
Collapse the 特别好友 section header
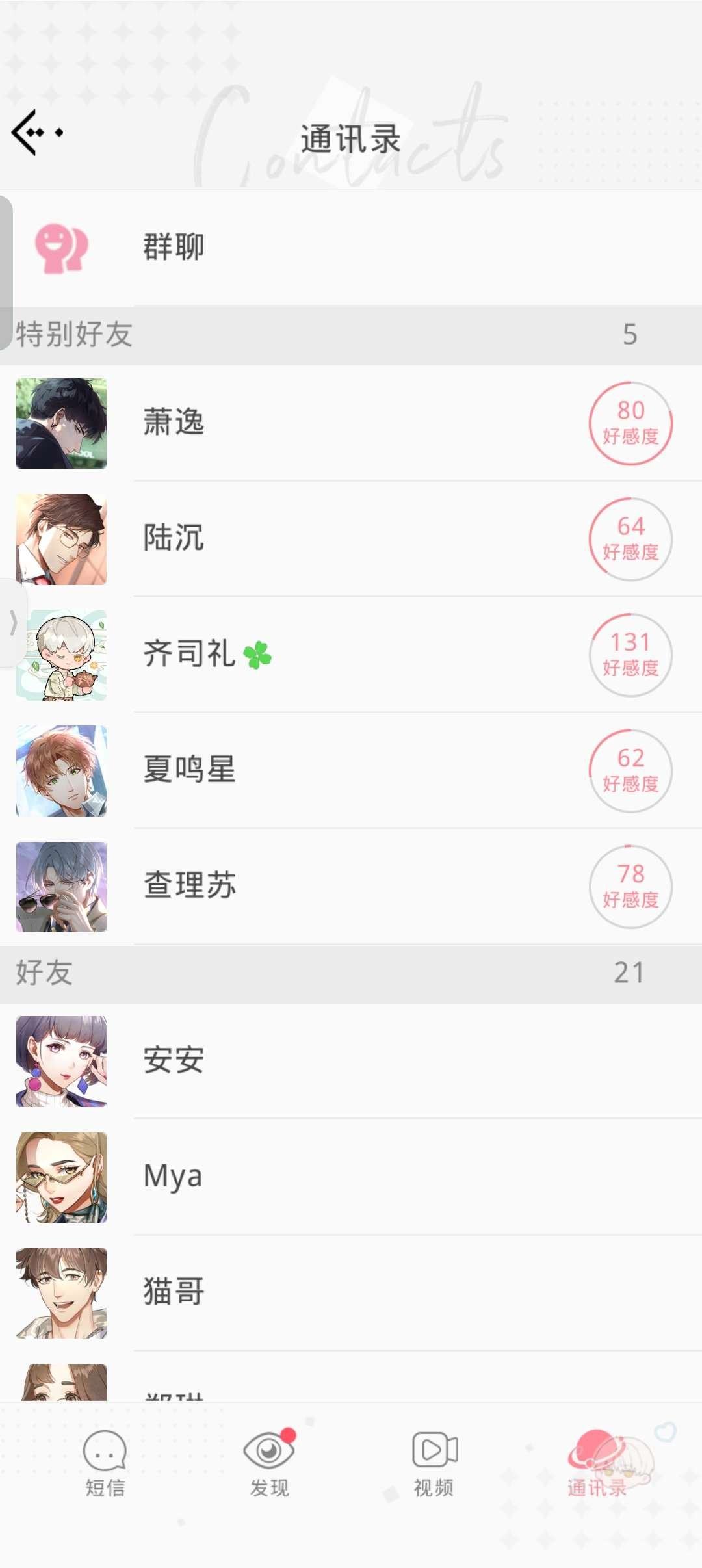click(x=351, y=333)
